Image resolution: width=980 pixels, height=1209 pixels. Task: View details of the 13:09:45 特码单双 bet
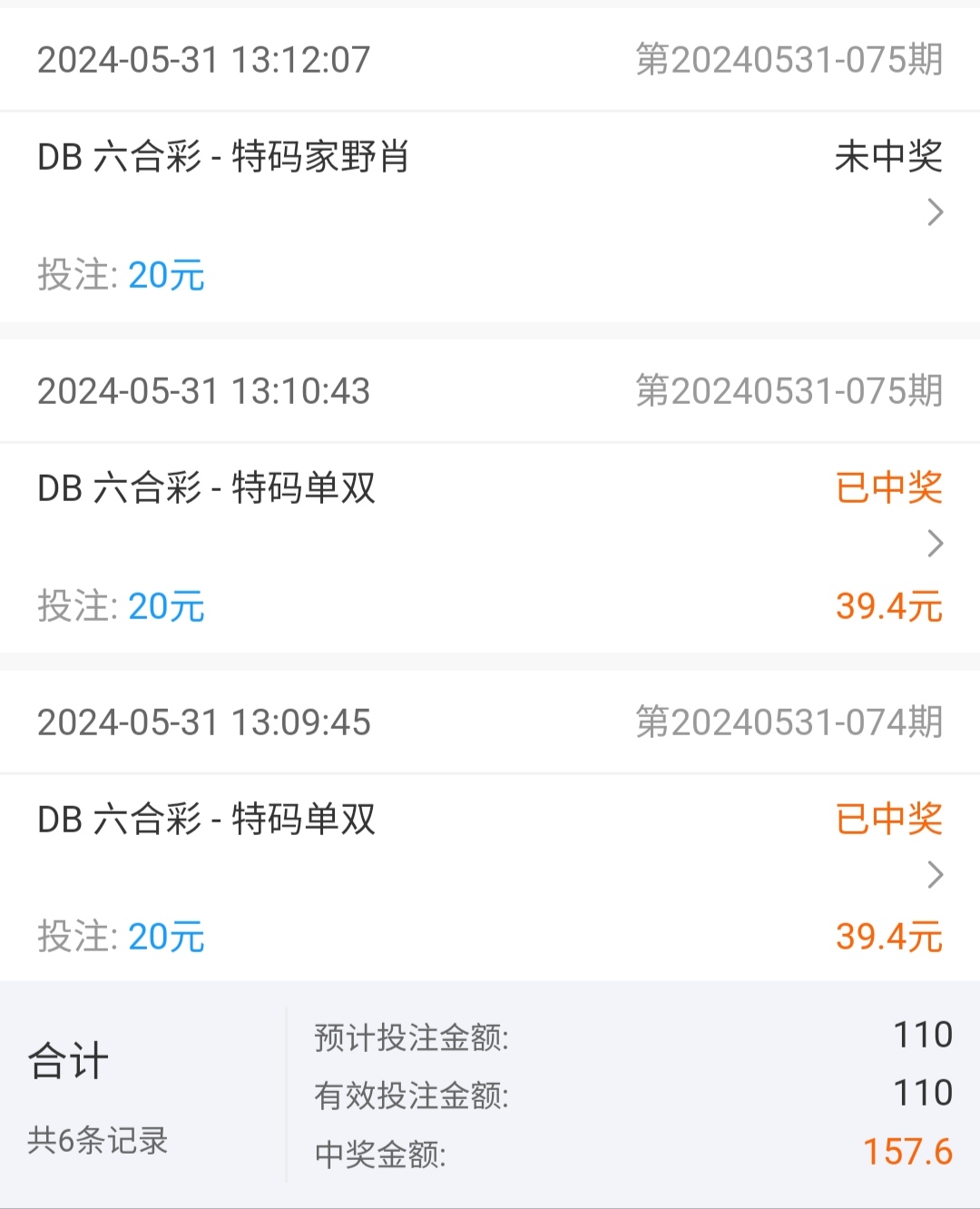pyautogui.click(x=935, y=875)
